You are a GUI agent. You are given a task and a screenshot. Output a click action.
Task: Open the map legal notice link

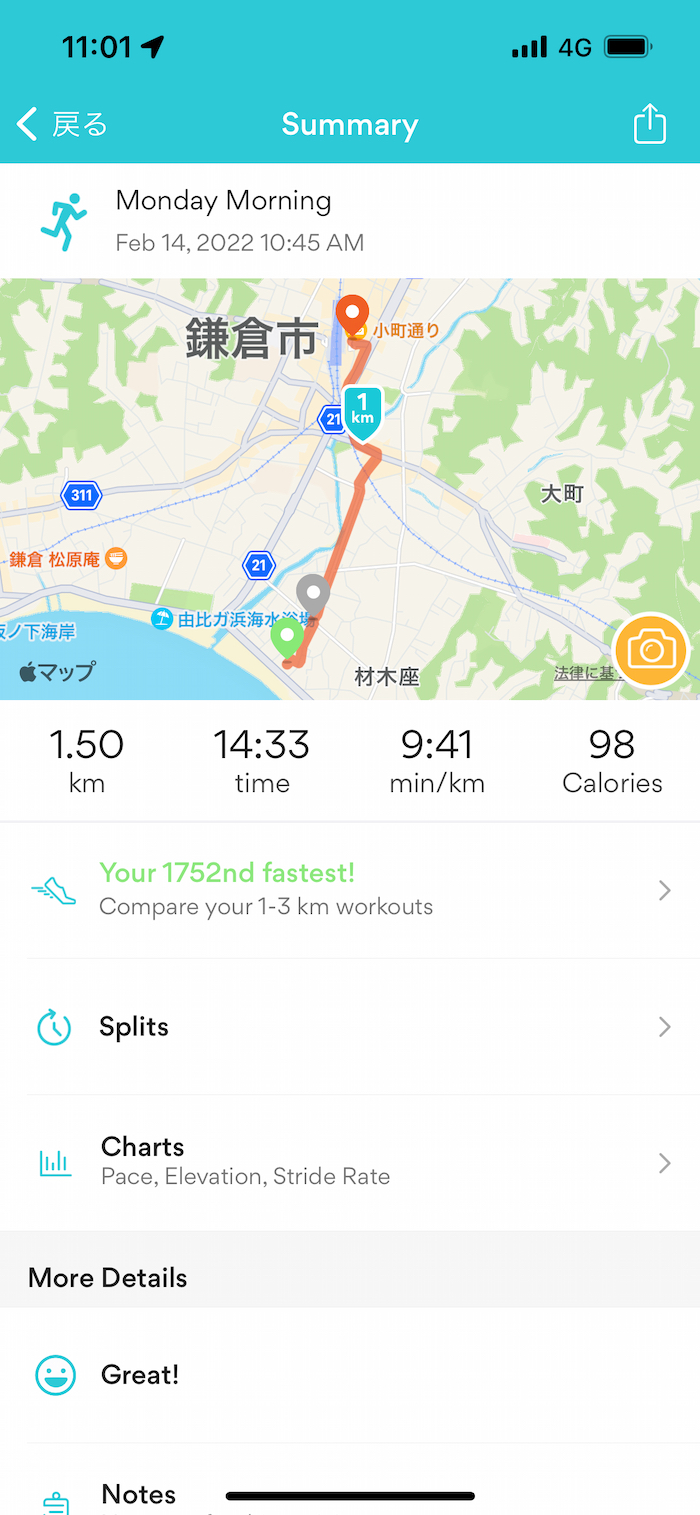tap(583, 674)
